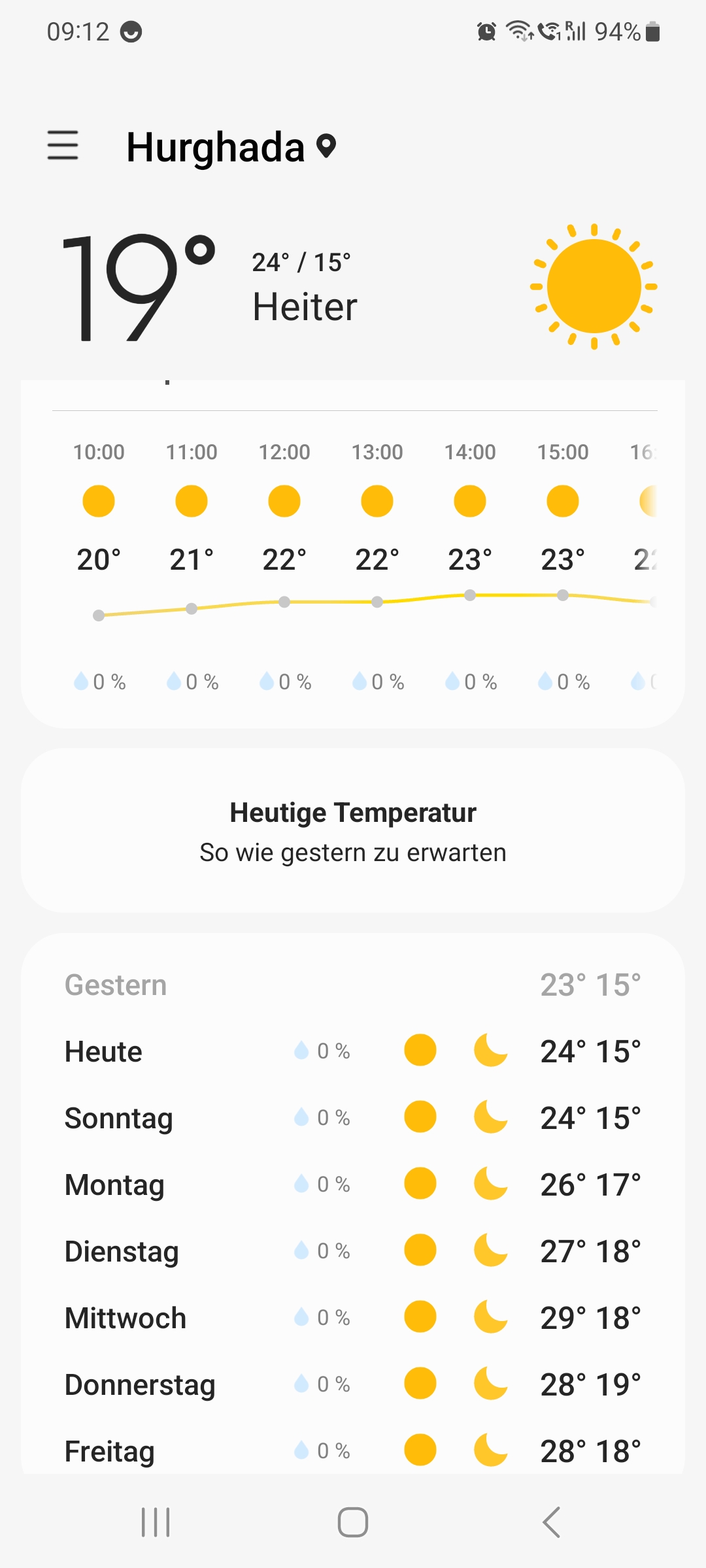This screenshot has height=1568, width=706.
Task: Open the Heutige Temperatur card
Action: tap(353, 830)
